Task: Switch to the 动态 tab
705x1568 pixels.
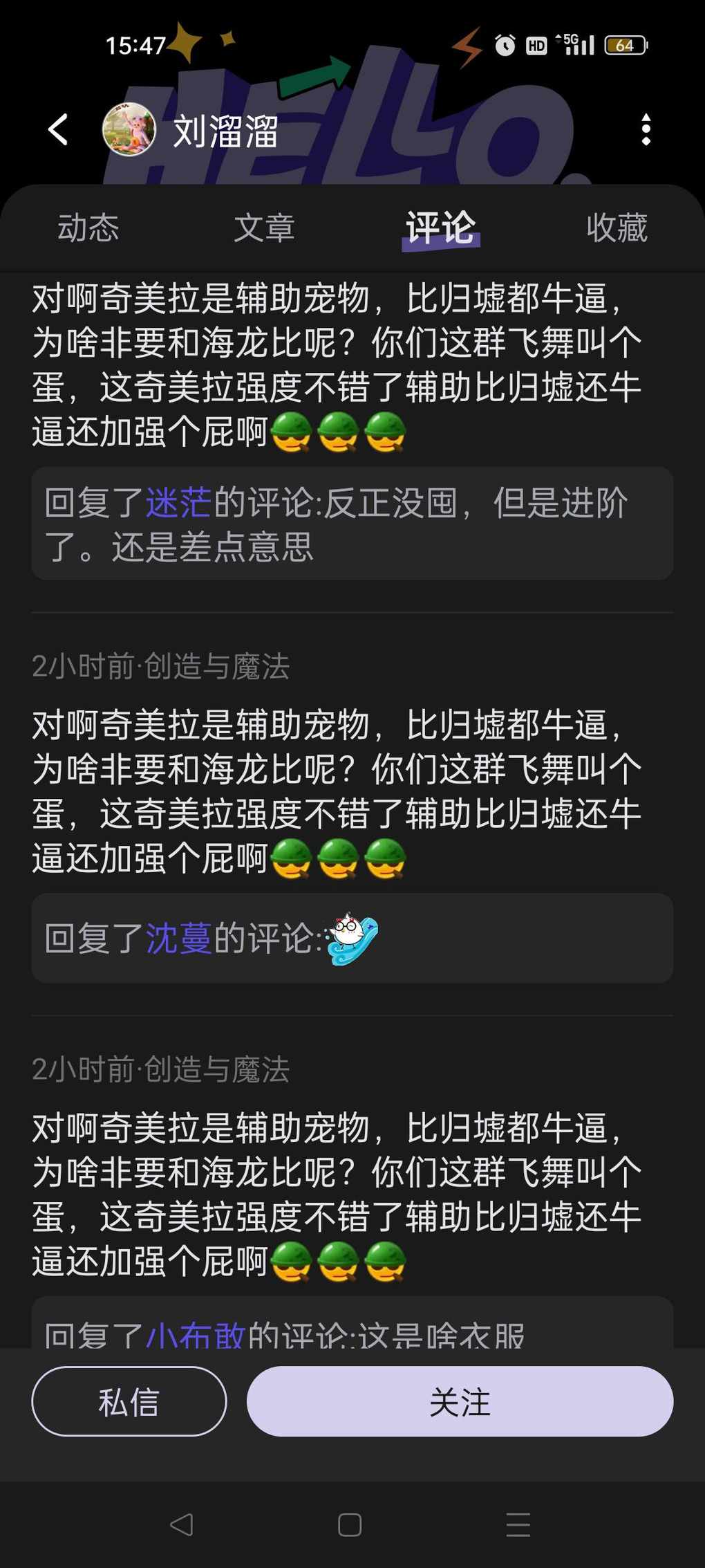Action: [x=88, y=228]
